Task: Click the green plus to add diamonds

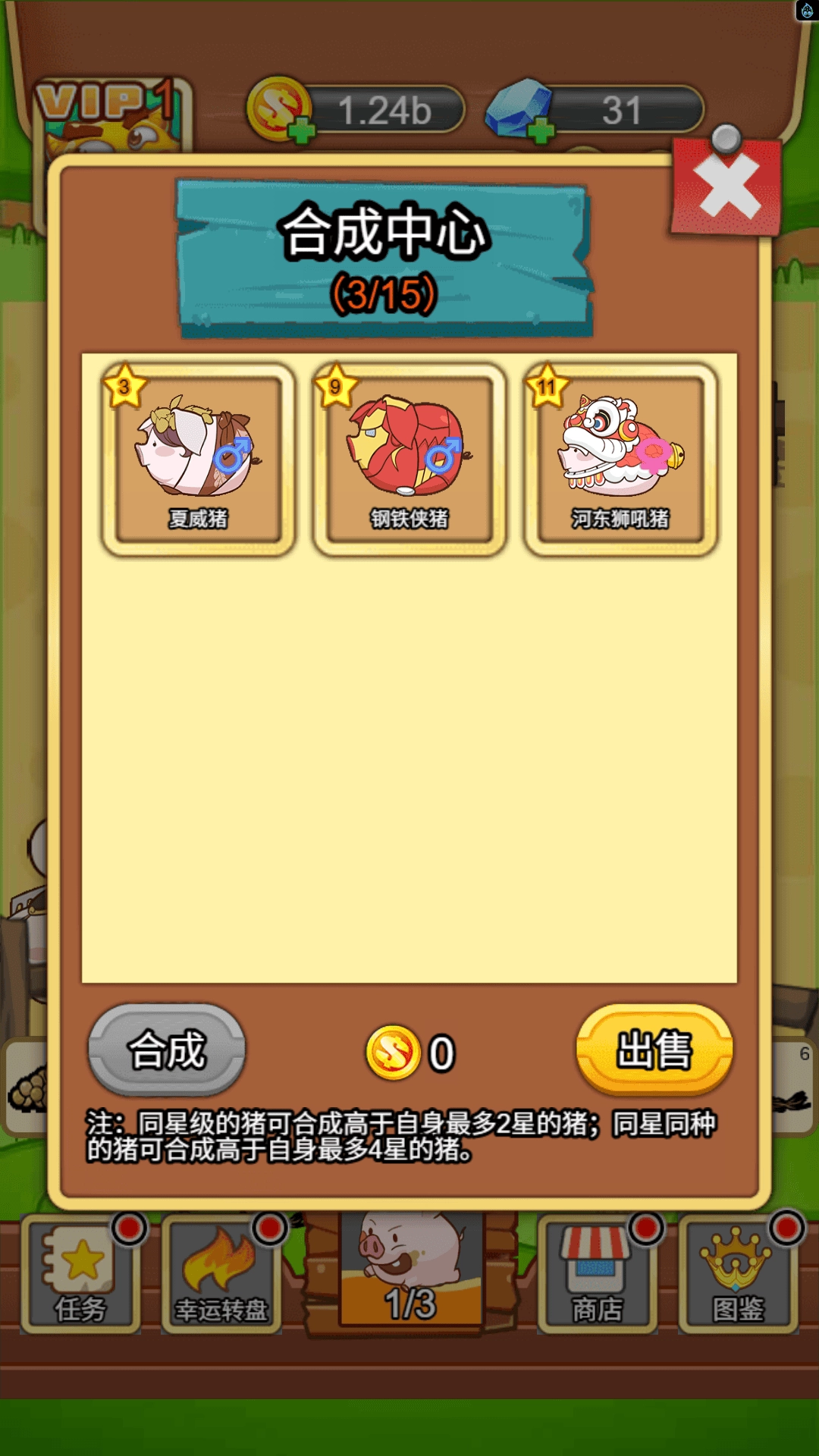Action: coord(542,129)
